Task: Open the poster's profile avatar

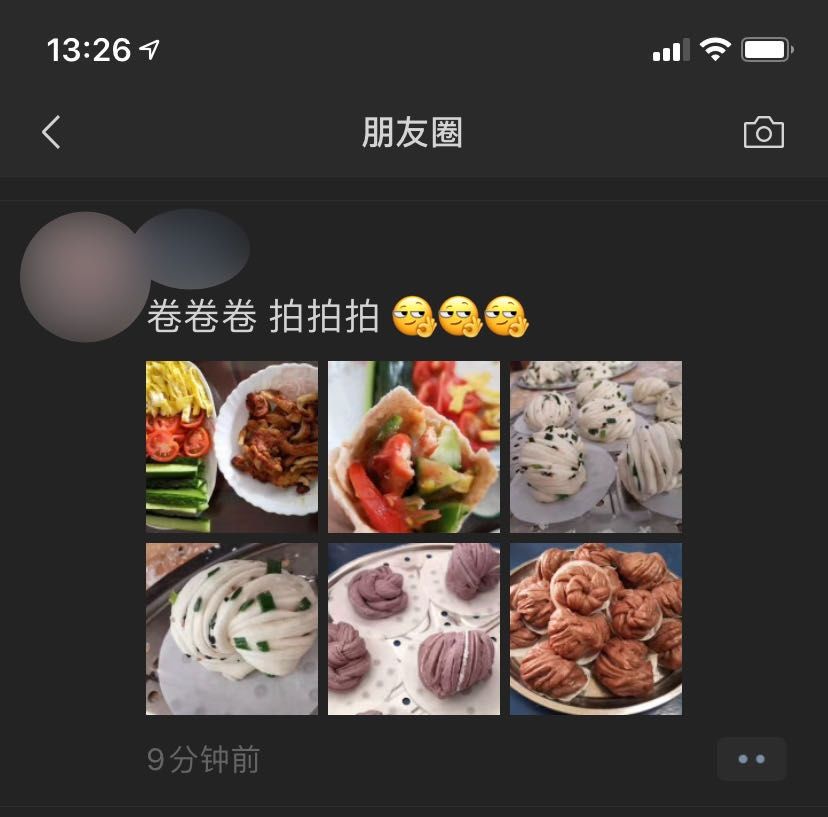Action: click(85, 277)
